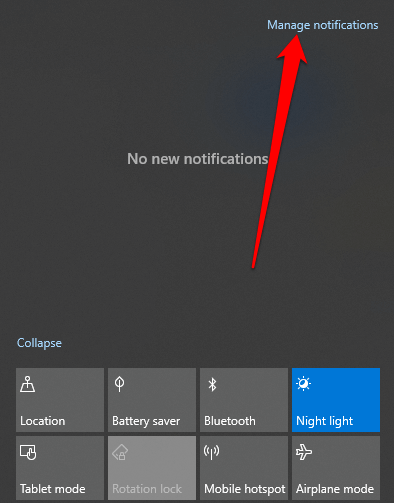
Task: Turn on Airplane mode
Action: tap(336, 468)
